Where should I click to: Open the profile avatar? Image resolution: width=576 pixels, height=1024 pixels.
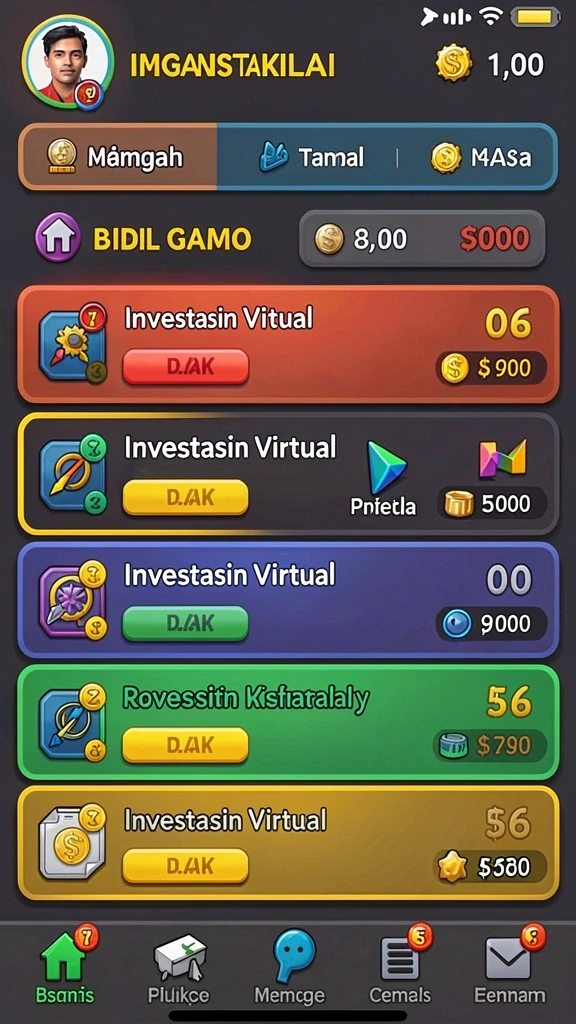point(67,62)
